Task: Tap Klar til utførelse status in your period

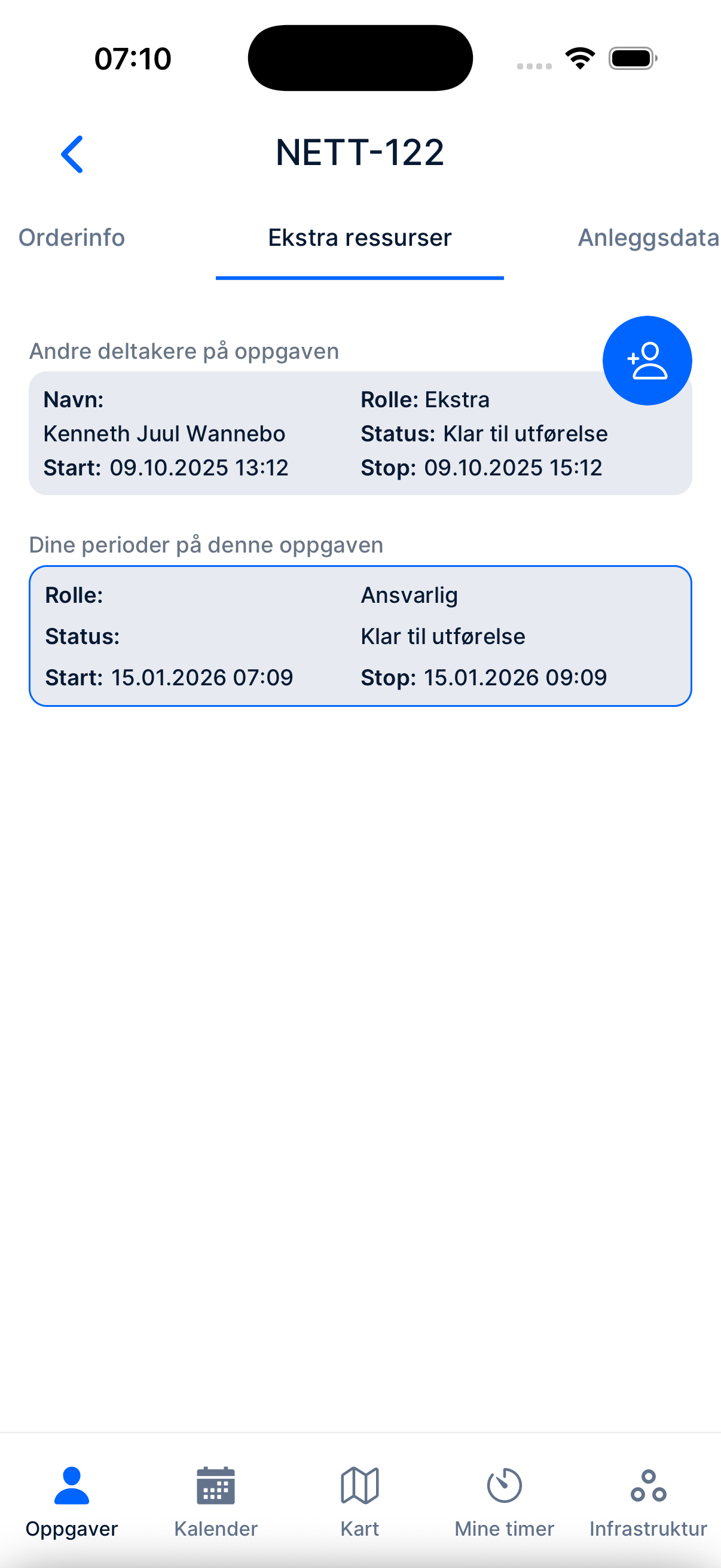Action: pos(443,636)
